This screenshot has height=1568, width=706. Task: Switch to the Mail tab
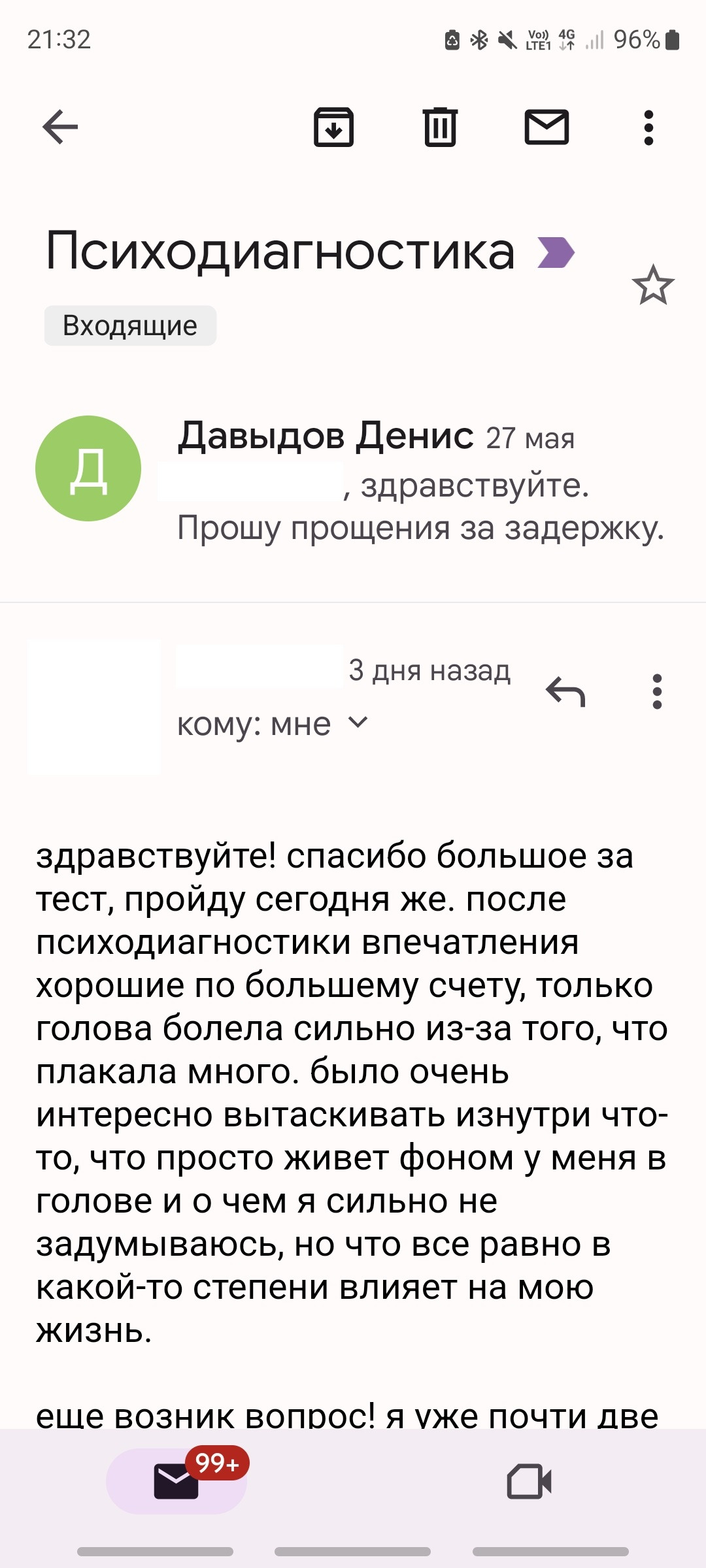[x=176, y=1480]
